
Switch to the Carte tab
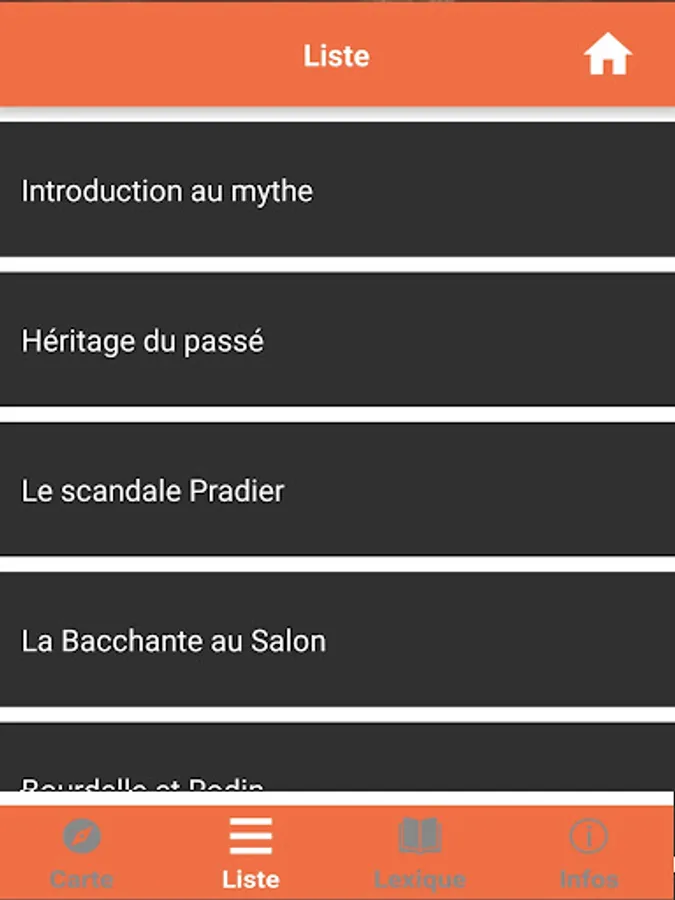pos(82,853)
